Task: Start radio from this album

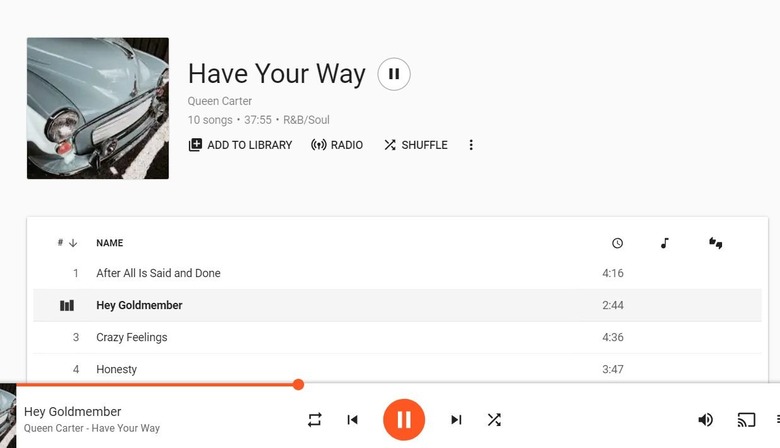Action: [x=337, y=145]
